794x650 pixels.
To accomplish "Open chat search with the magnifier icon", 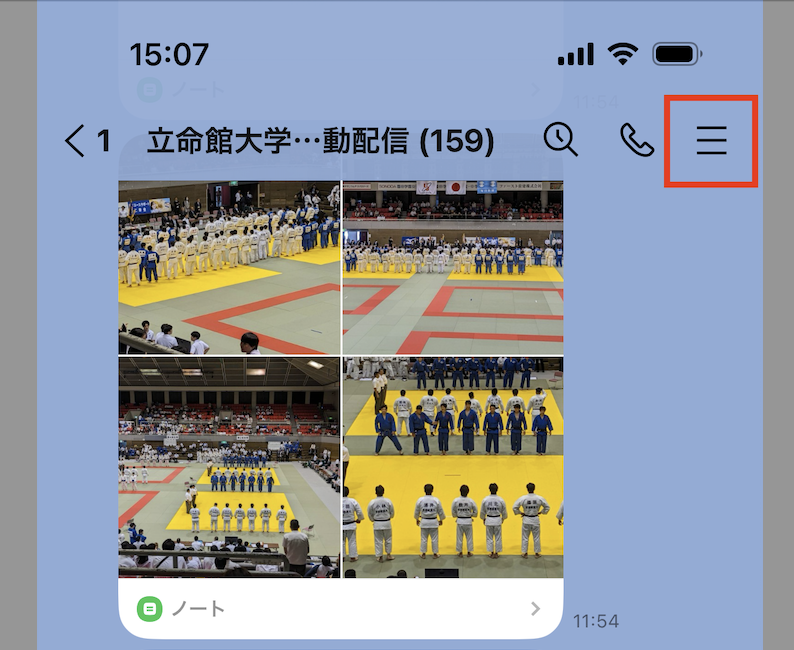I will pyautogui.click(x=561, y=140).
